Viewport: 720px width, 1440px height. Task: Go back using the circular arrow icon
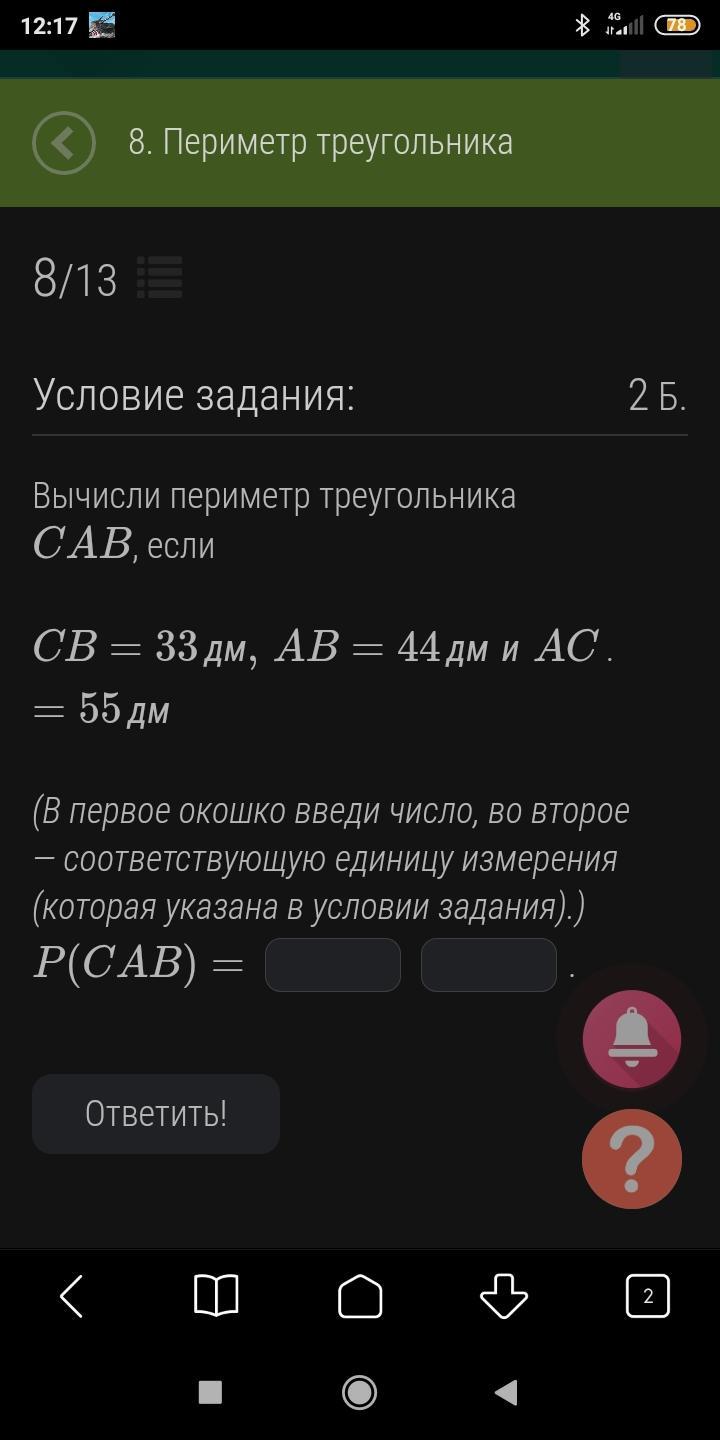(64, 143)
